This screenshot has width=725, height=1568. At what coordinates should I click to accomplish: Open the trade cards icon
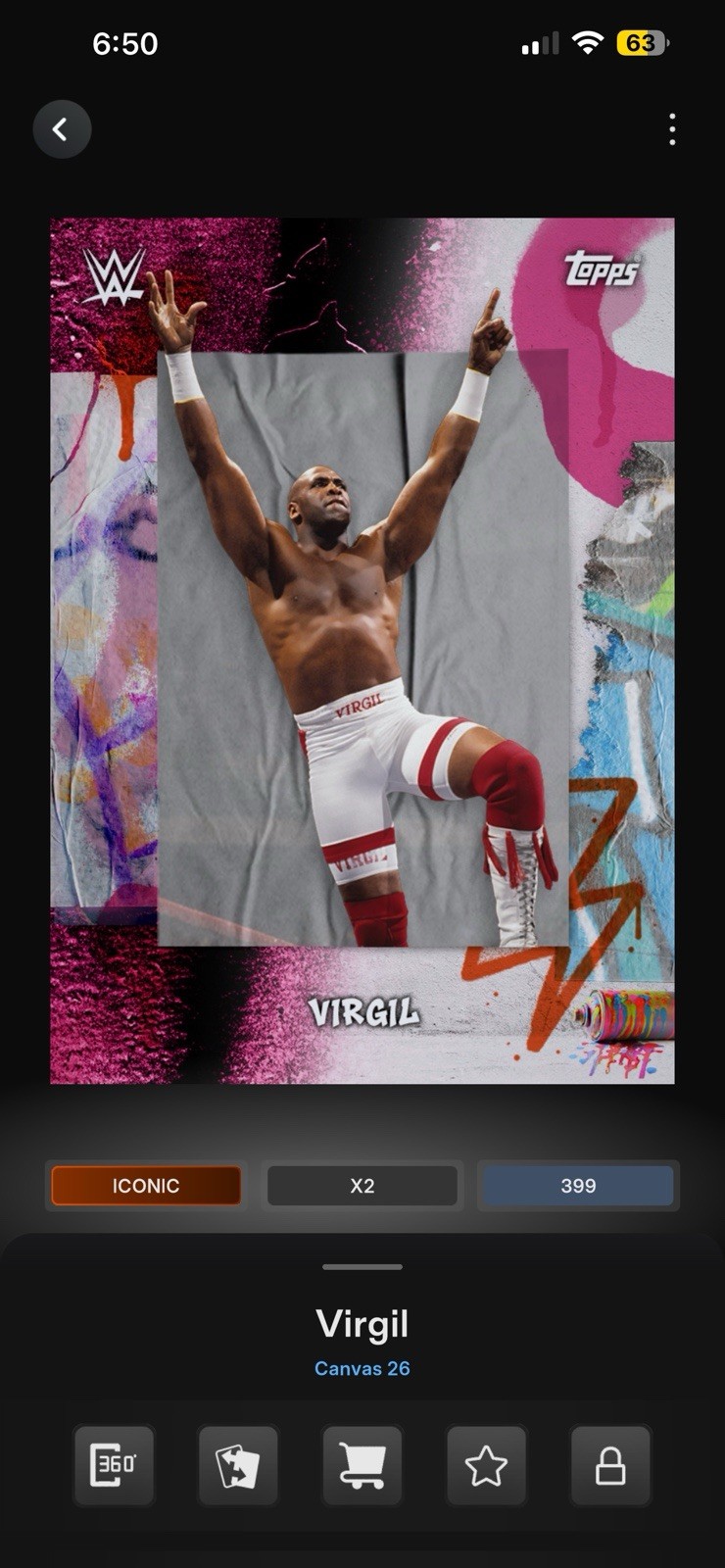238,1466
